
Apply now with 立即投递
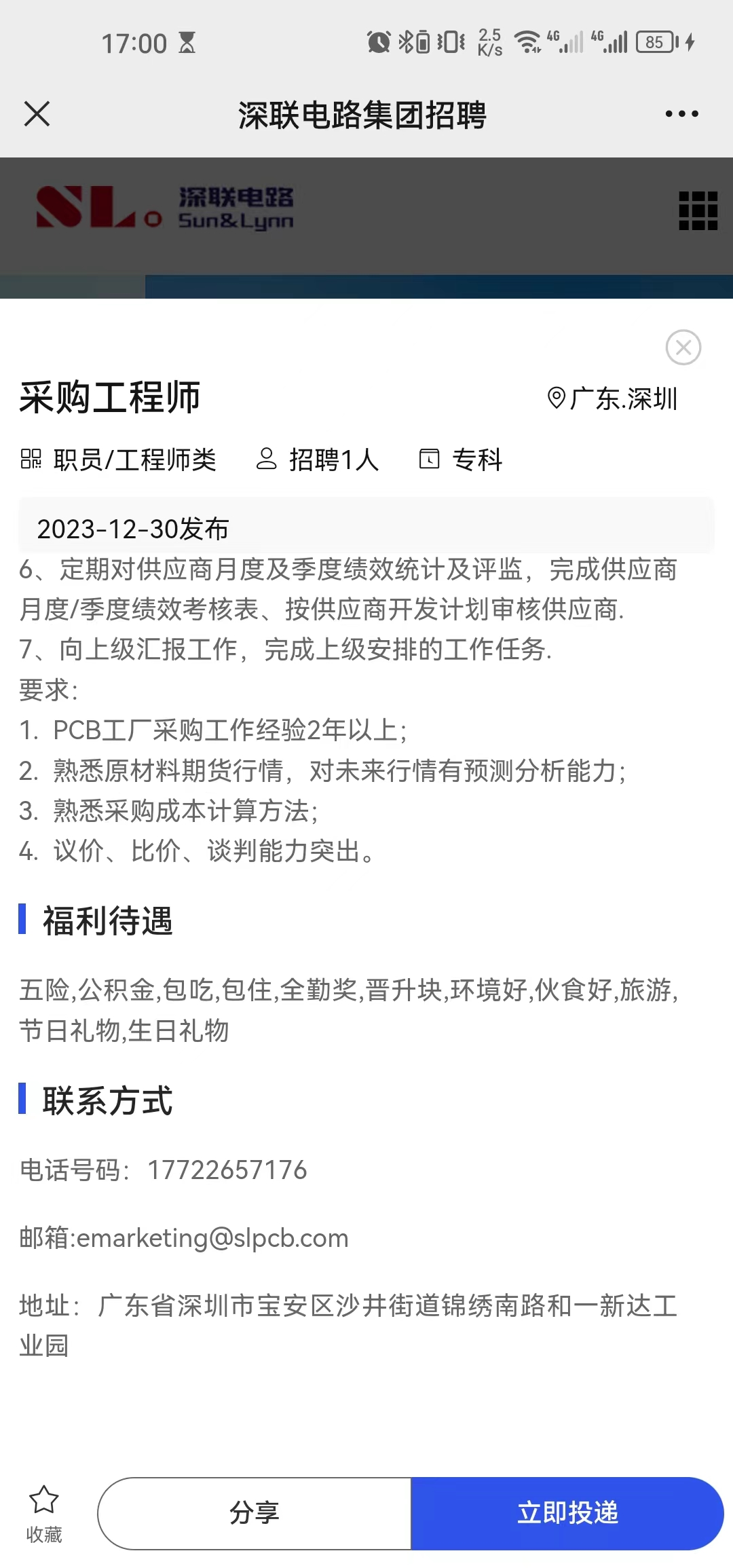click(567, 1513)
